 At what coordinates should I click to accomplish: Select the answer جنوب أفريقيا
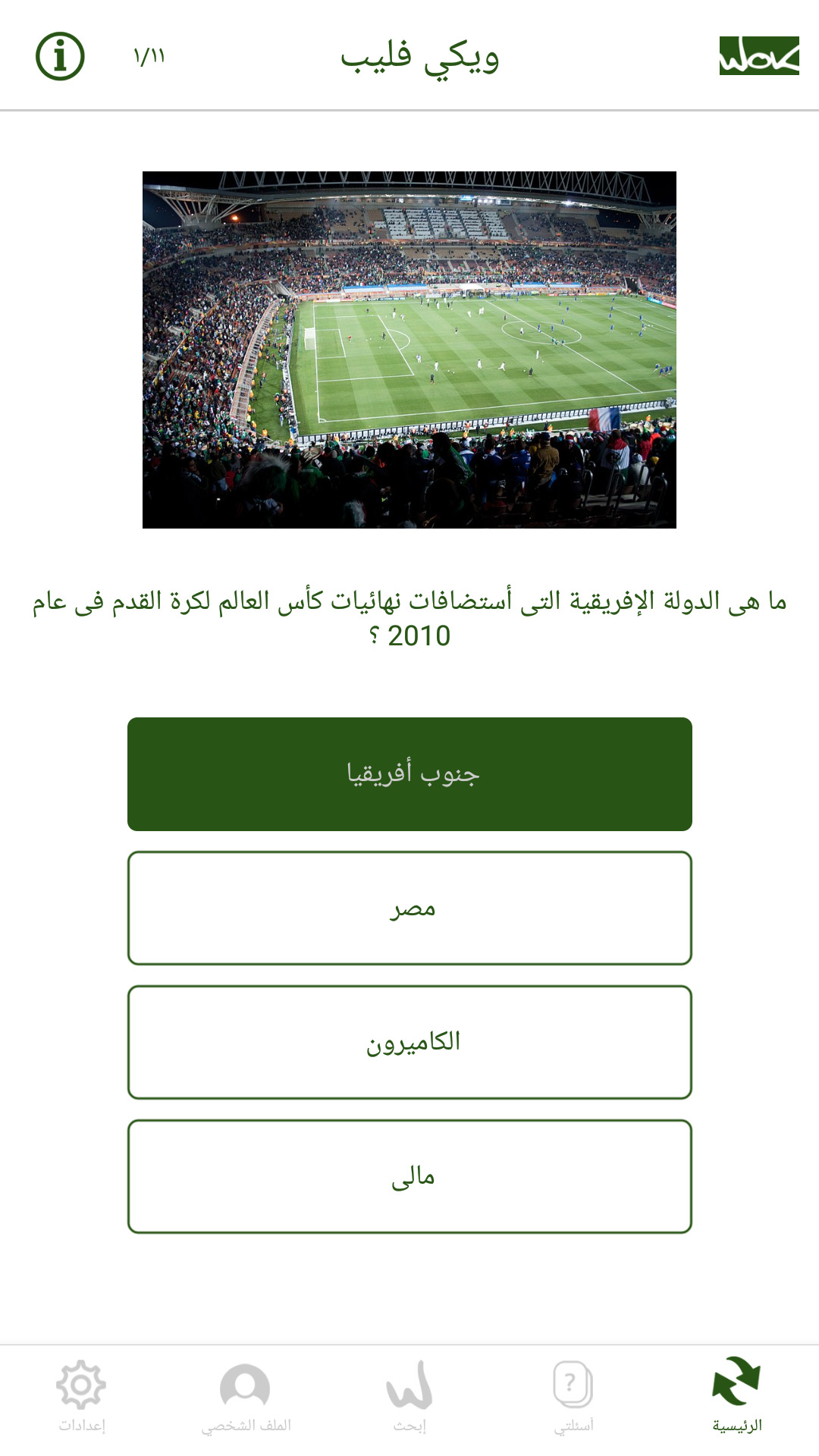pyautogui.click(x=409, y=774)
